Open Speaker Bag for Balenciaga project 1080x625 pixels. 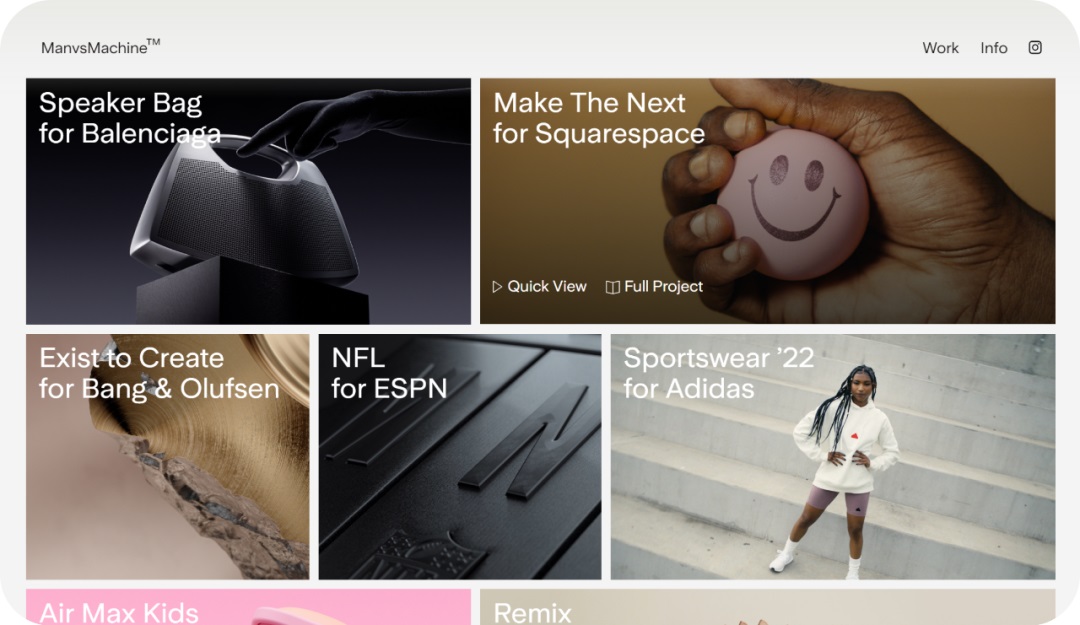tap(248, 201)
